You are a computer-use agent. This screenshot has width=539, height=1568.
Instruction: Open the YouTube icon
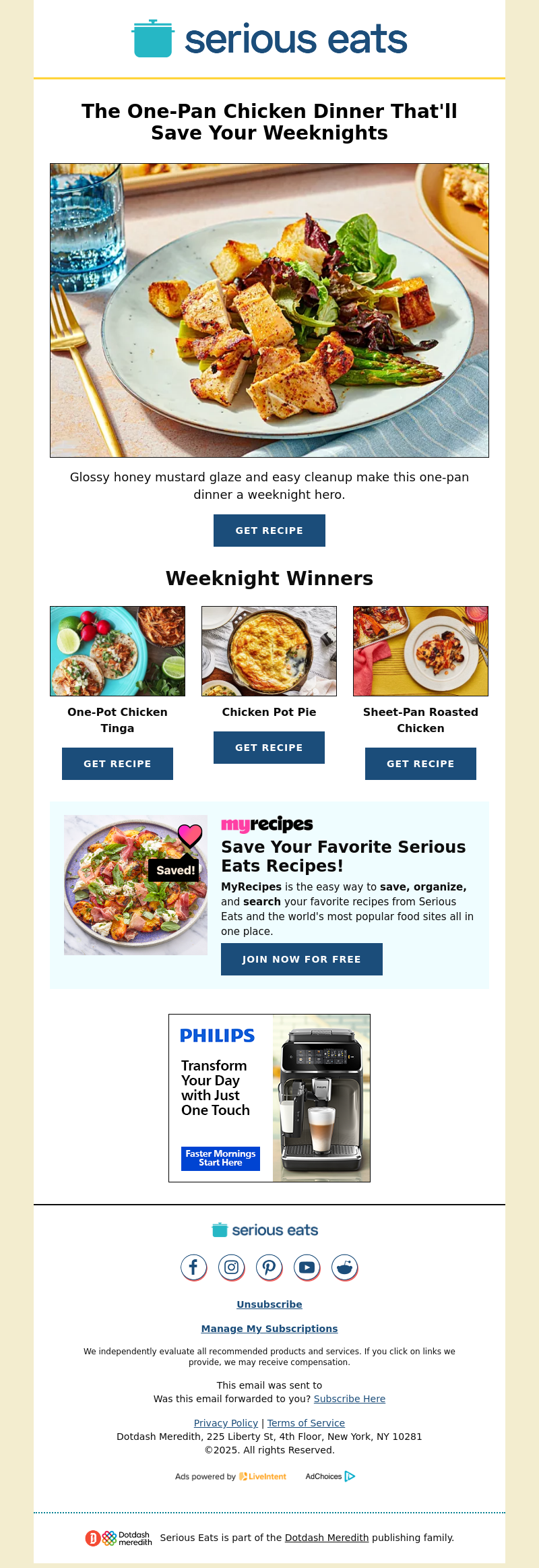[x=307, y=1267]
